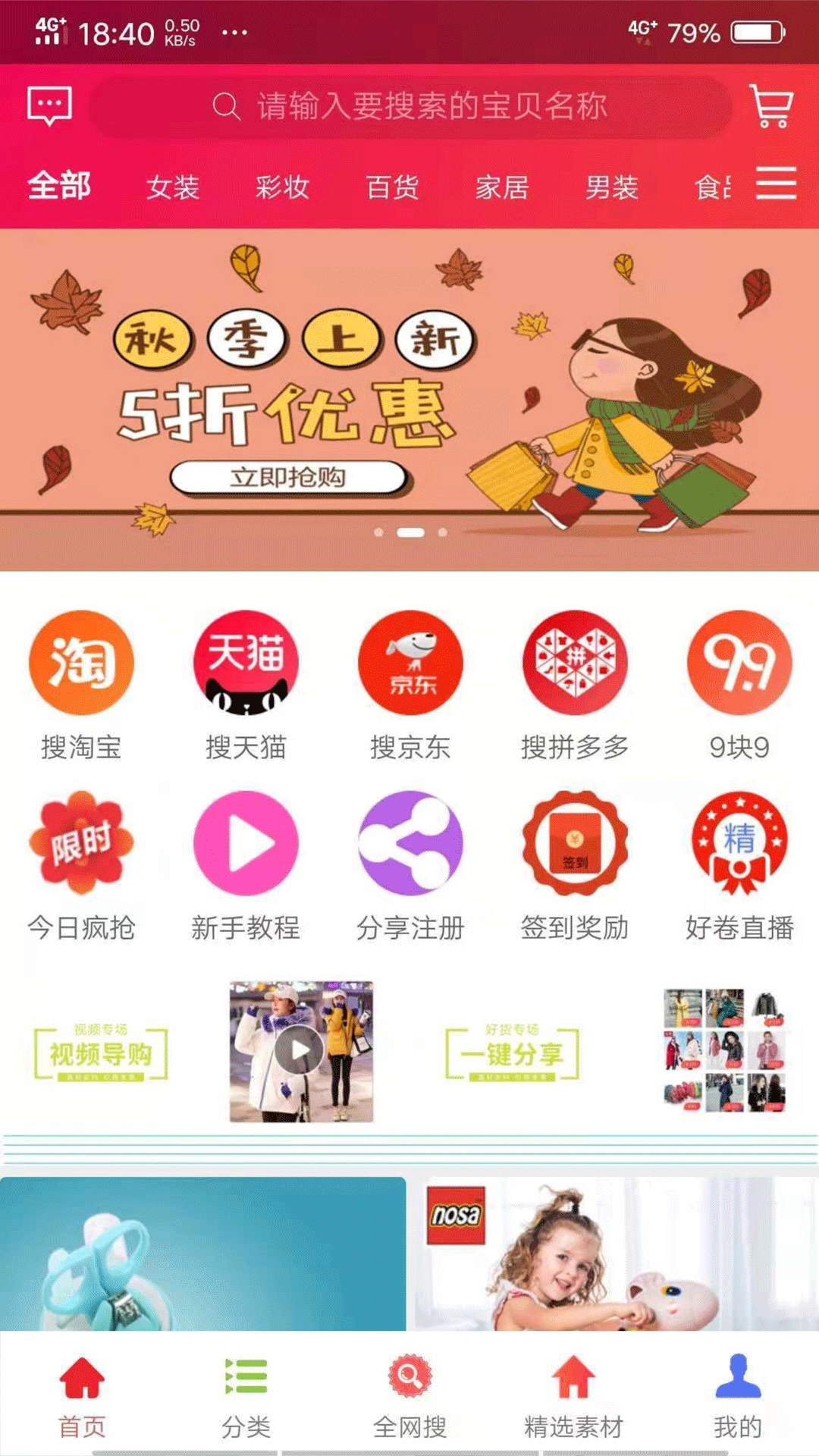Open the 视频导购 video section
This screenshot has width=819, height=1456.
[101, 1053]
